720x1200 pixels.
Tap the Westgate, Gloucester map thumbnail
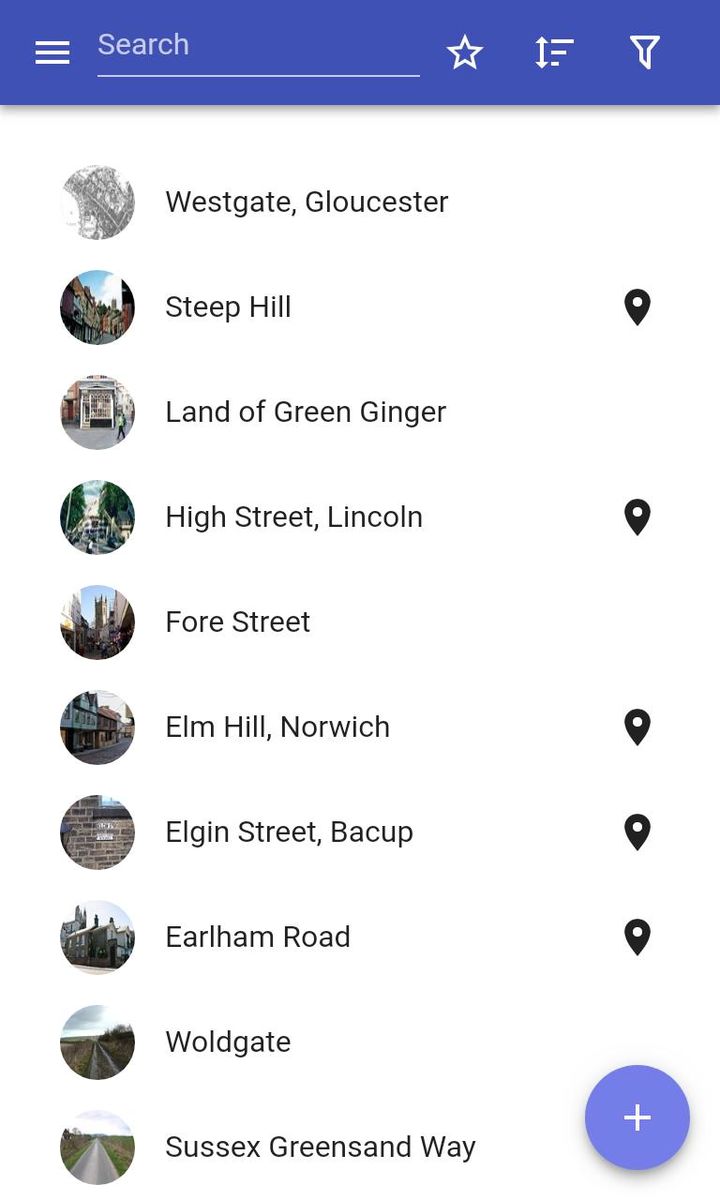point(97,202)
